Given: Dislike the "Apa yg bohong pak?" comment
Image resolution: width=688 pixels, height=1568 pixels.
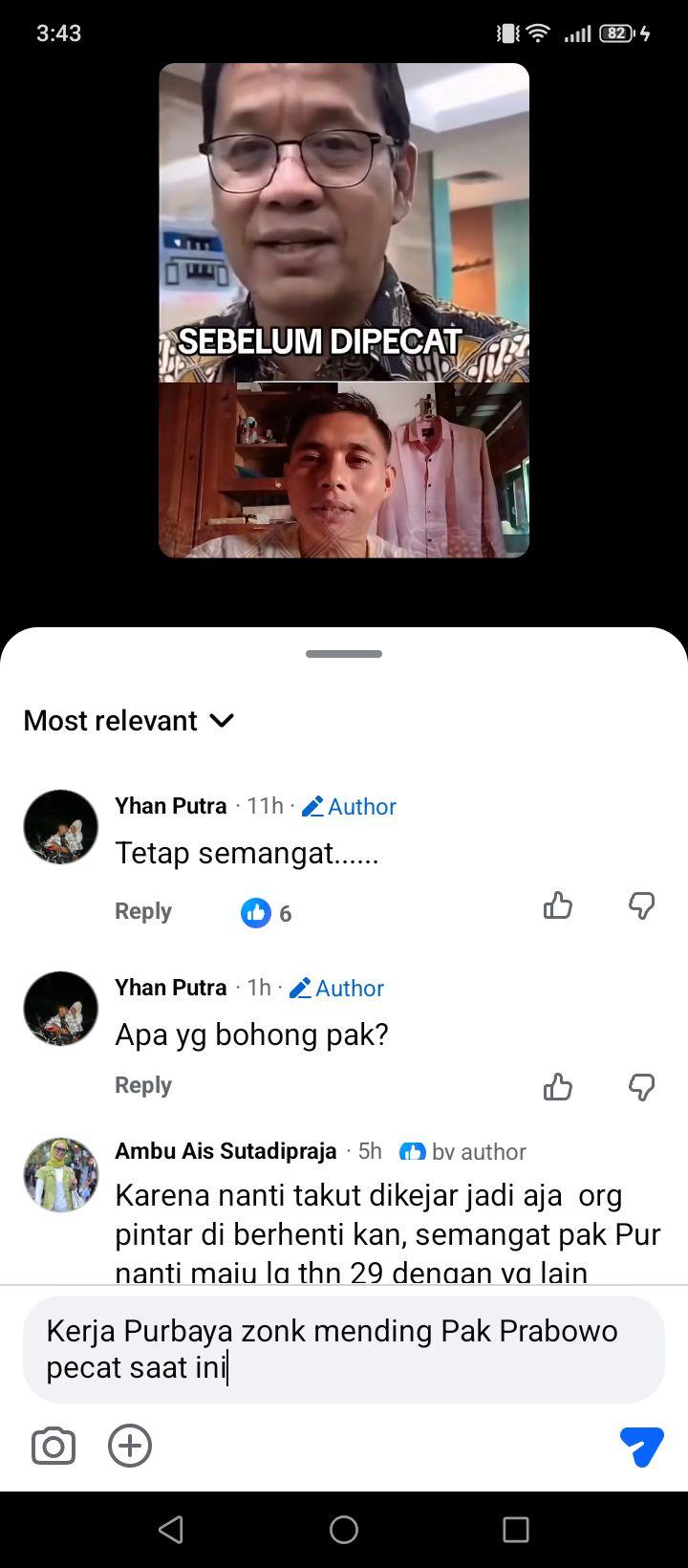Looking at the screenshot, I should 642,1087.
